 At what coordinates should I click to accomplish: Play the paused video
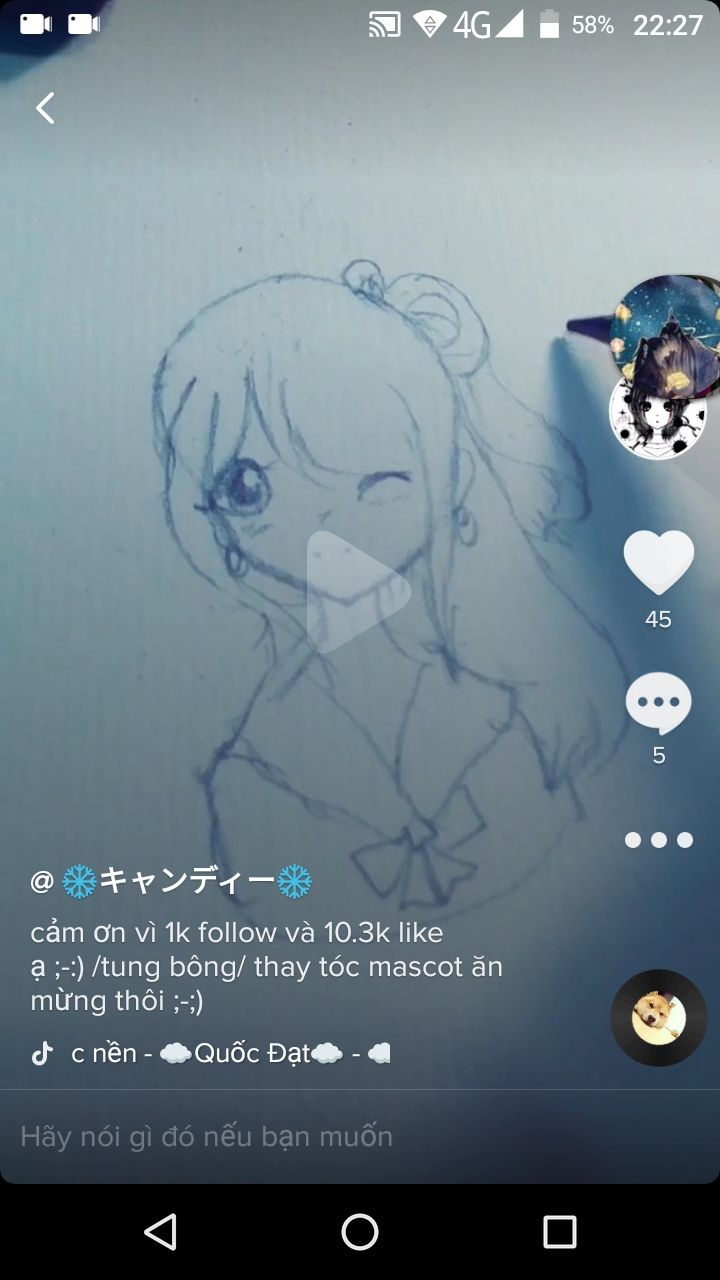[x=358, y=592]
